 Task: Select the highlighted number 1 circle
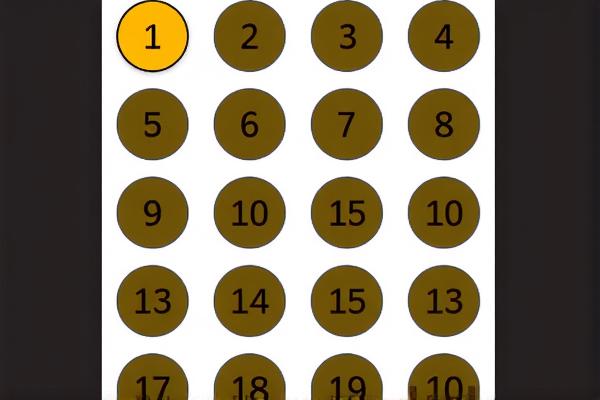pos(152,37)
